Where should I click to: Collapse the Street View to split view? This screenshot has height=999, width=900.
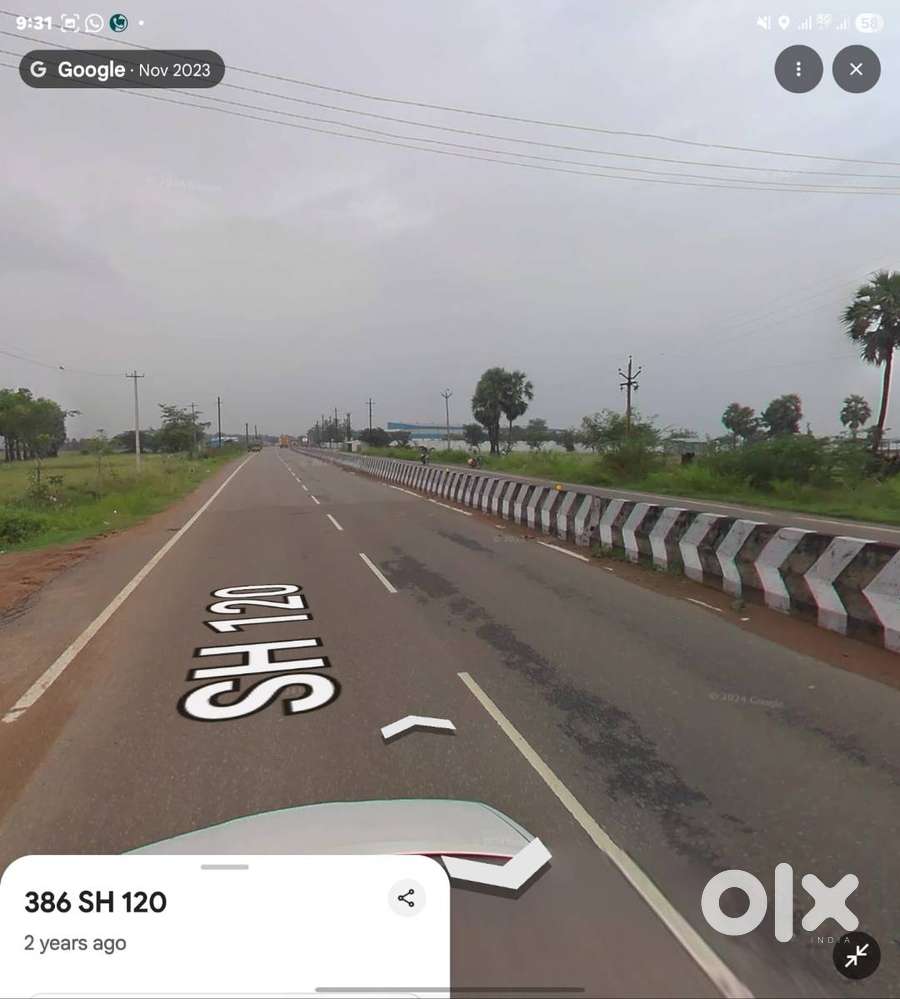point(856,955)
